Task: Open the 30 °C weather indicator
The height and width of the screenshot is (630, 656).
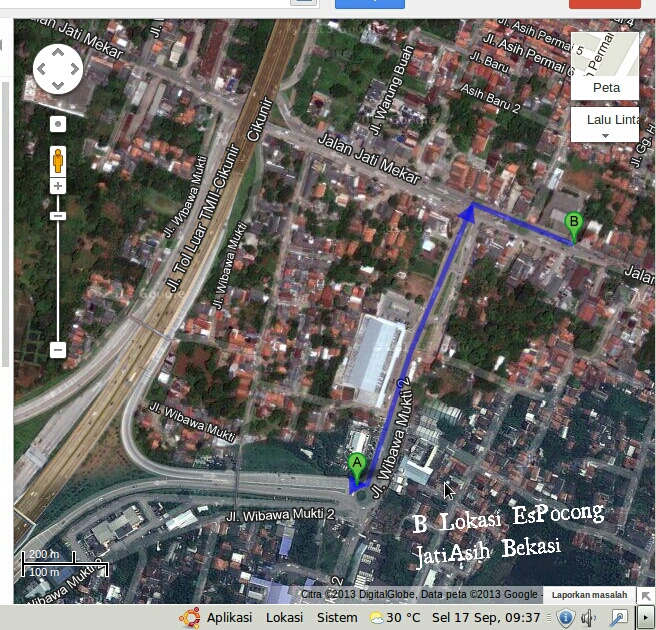Action: tap(395, 618)
